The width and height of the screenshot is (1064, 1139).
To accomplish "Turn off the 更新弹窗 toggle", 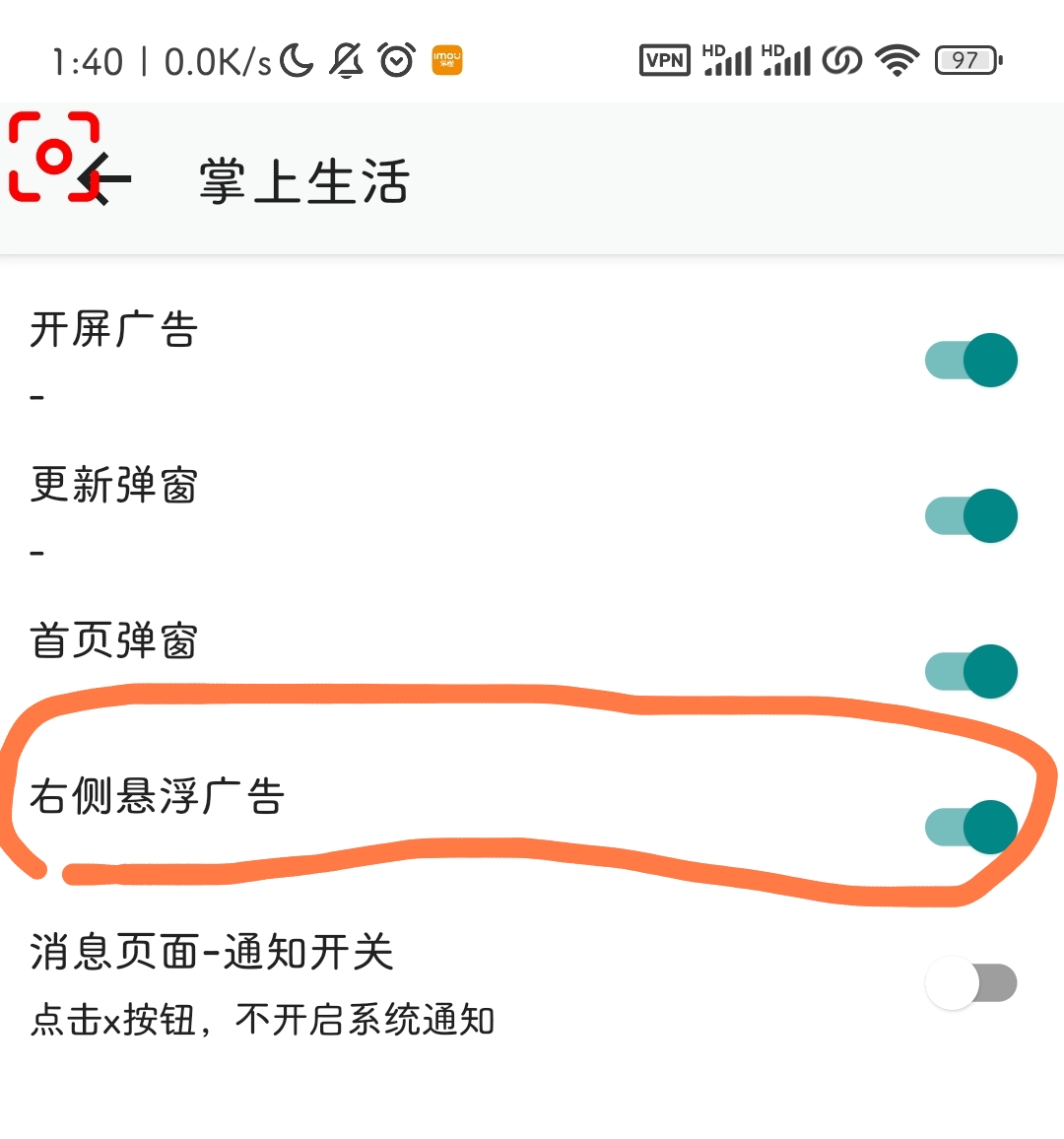I will (970, 514).
